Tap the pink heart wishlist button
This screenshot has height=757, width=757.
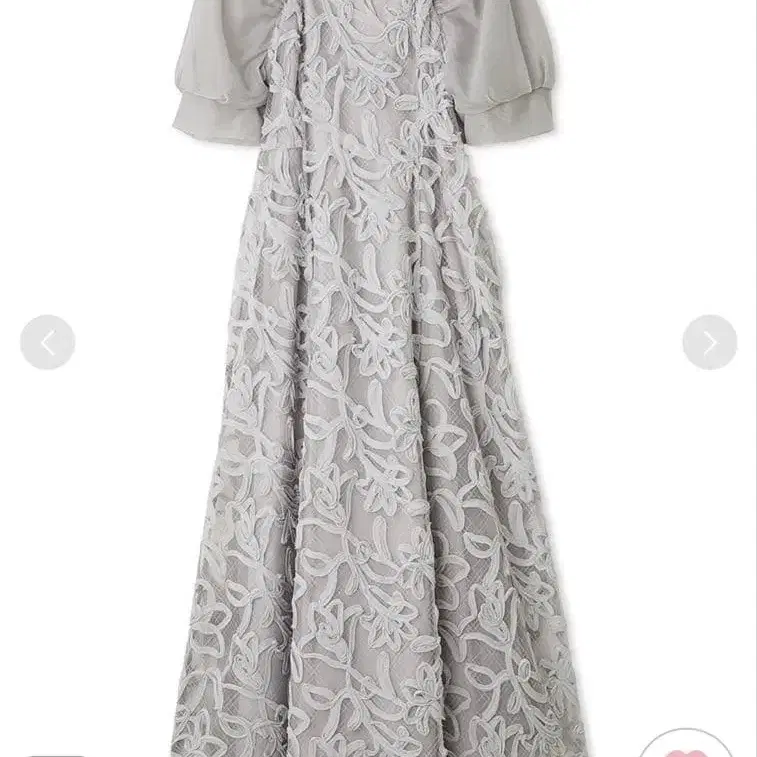[x=685, y=744]
